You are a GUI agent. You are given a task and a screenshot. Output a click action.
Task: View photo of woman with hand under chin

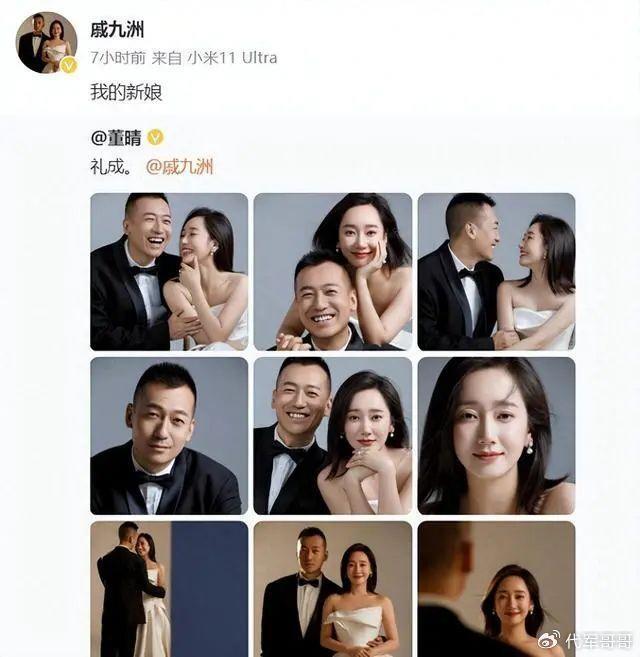click(x=332, y=435)
